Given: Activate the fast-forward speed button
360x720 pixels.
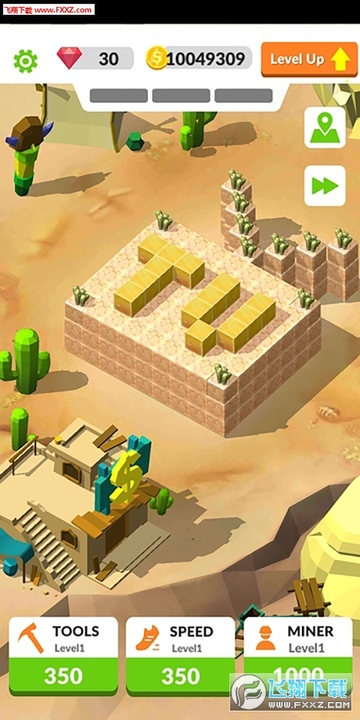Looking at the screenshot, I should 325,186.
